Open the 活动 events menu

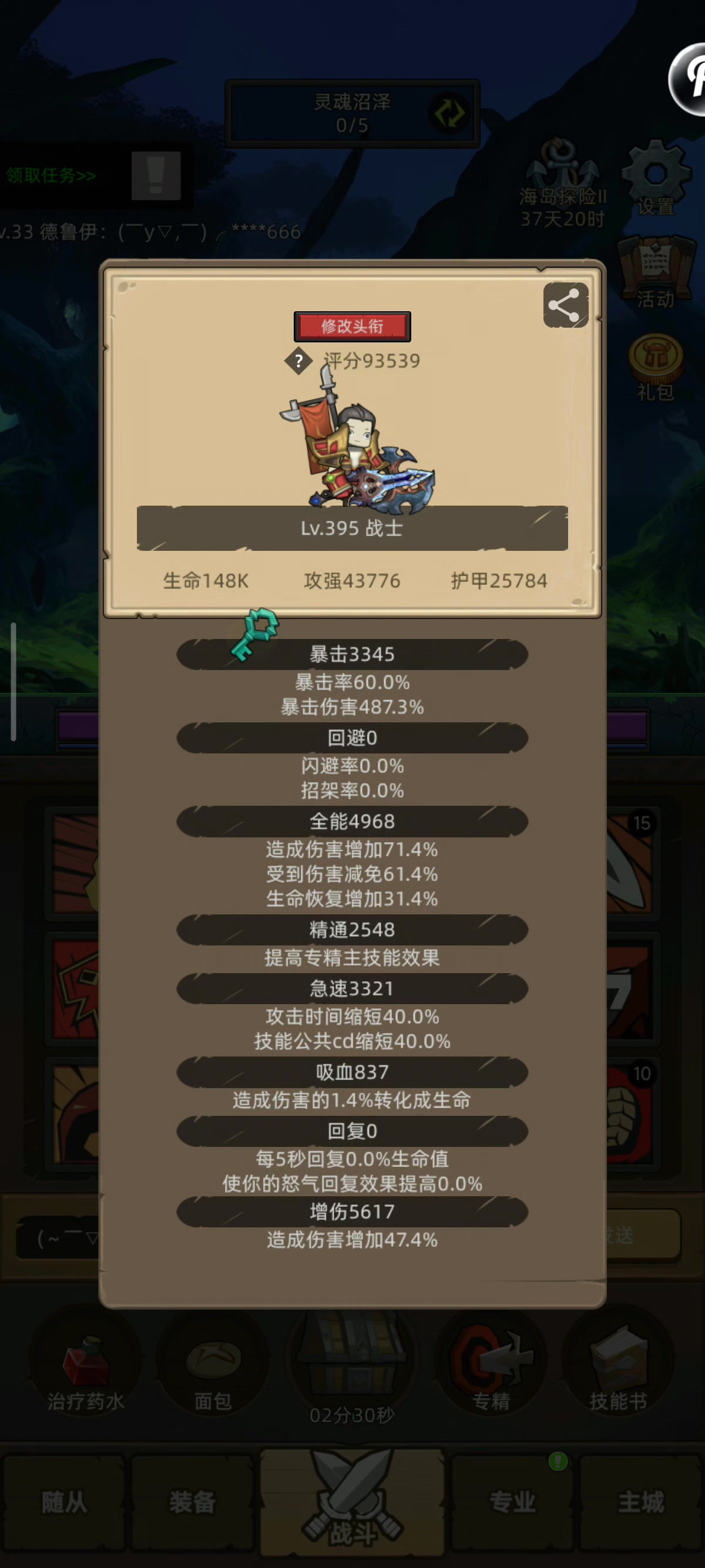(x=655, y=272)
